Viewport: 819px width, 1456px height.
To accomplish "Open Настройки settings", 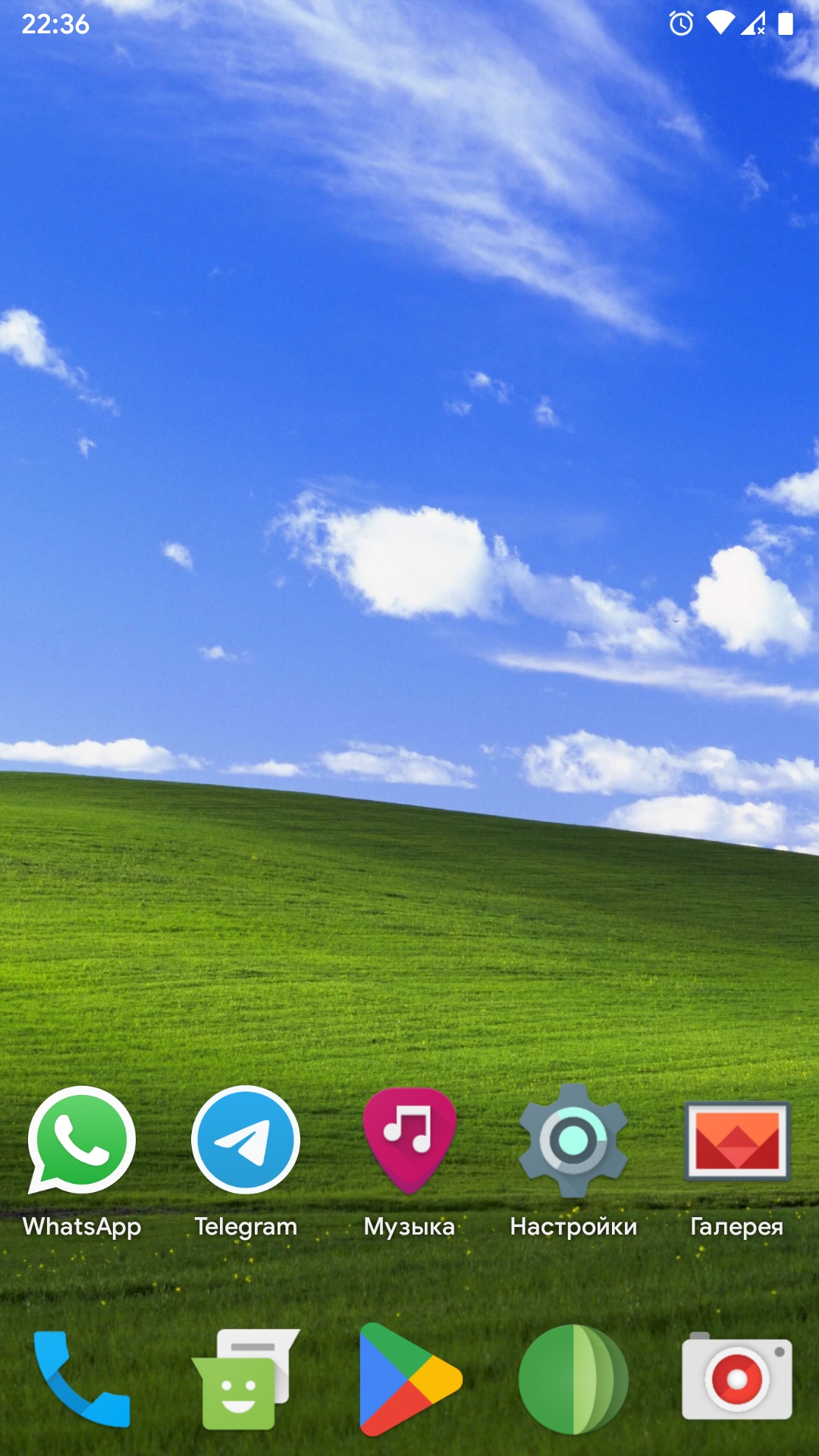I will coord(573,1140).
